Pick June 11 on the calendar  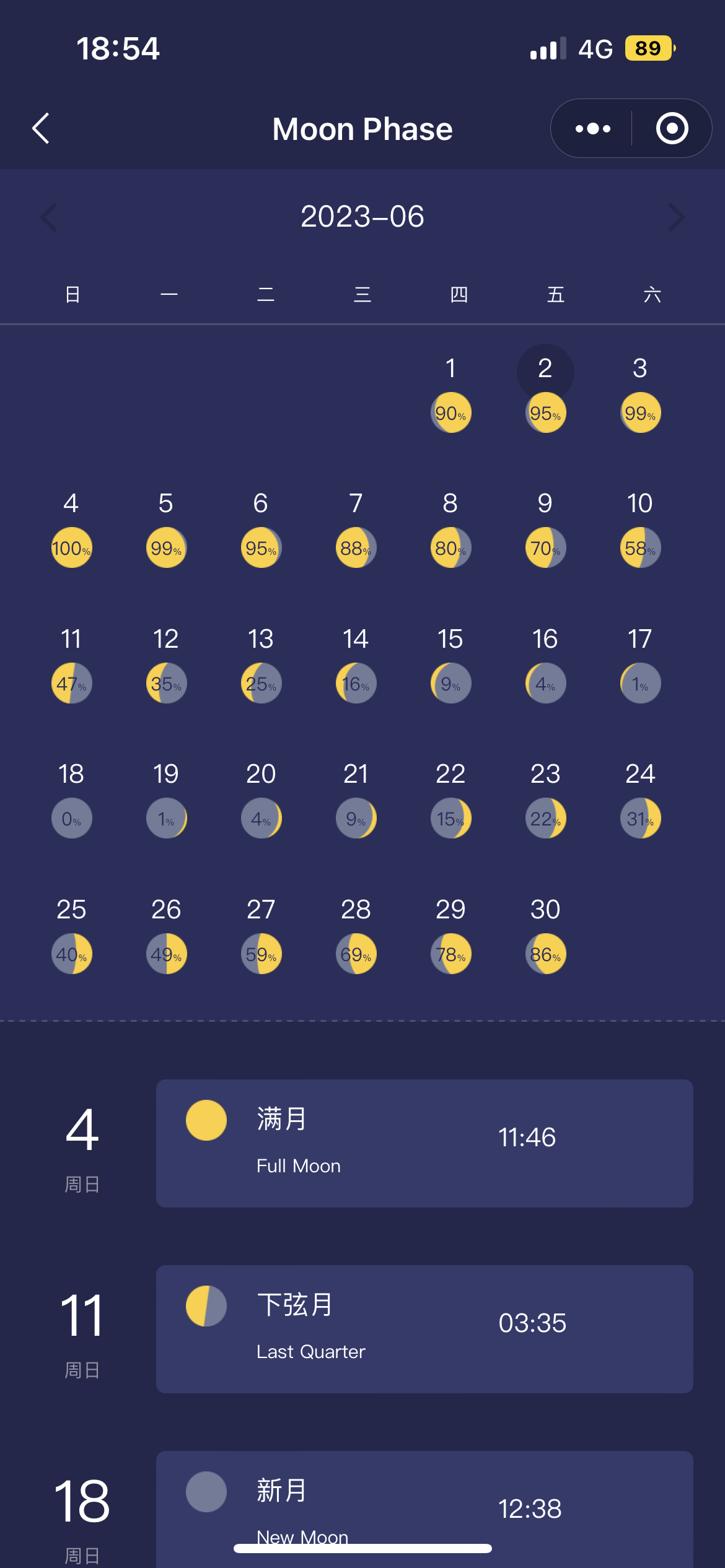[71, 663]
